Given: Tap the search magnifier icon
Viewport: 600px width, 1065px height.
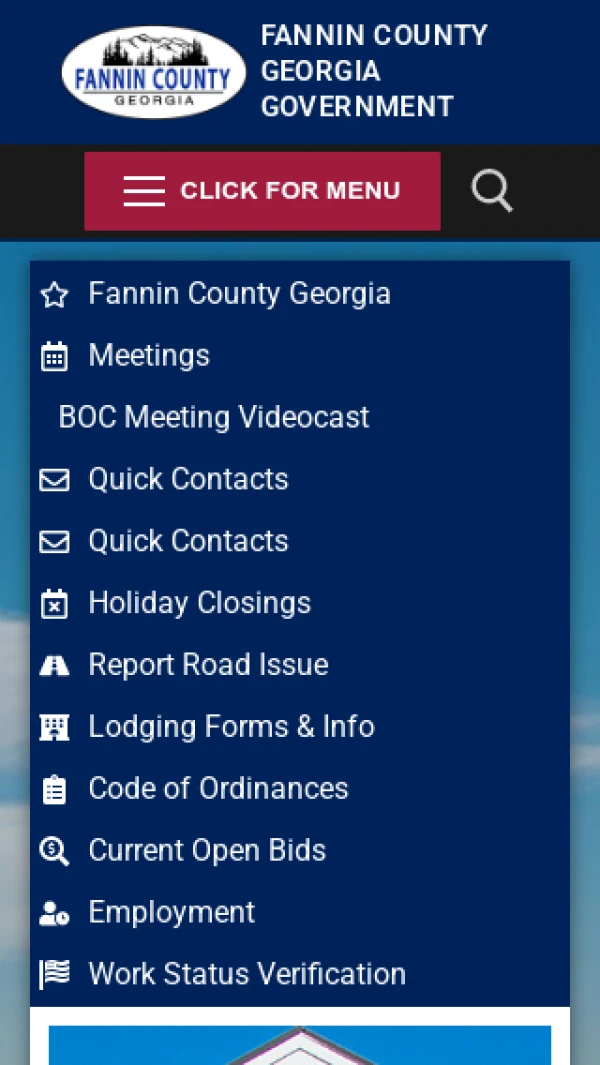Looking at the screenshot, I should pyautogui.click(x=491, y=190).
